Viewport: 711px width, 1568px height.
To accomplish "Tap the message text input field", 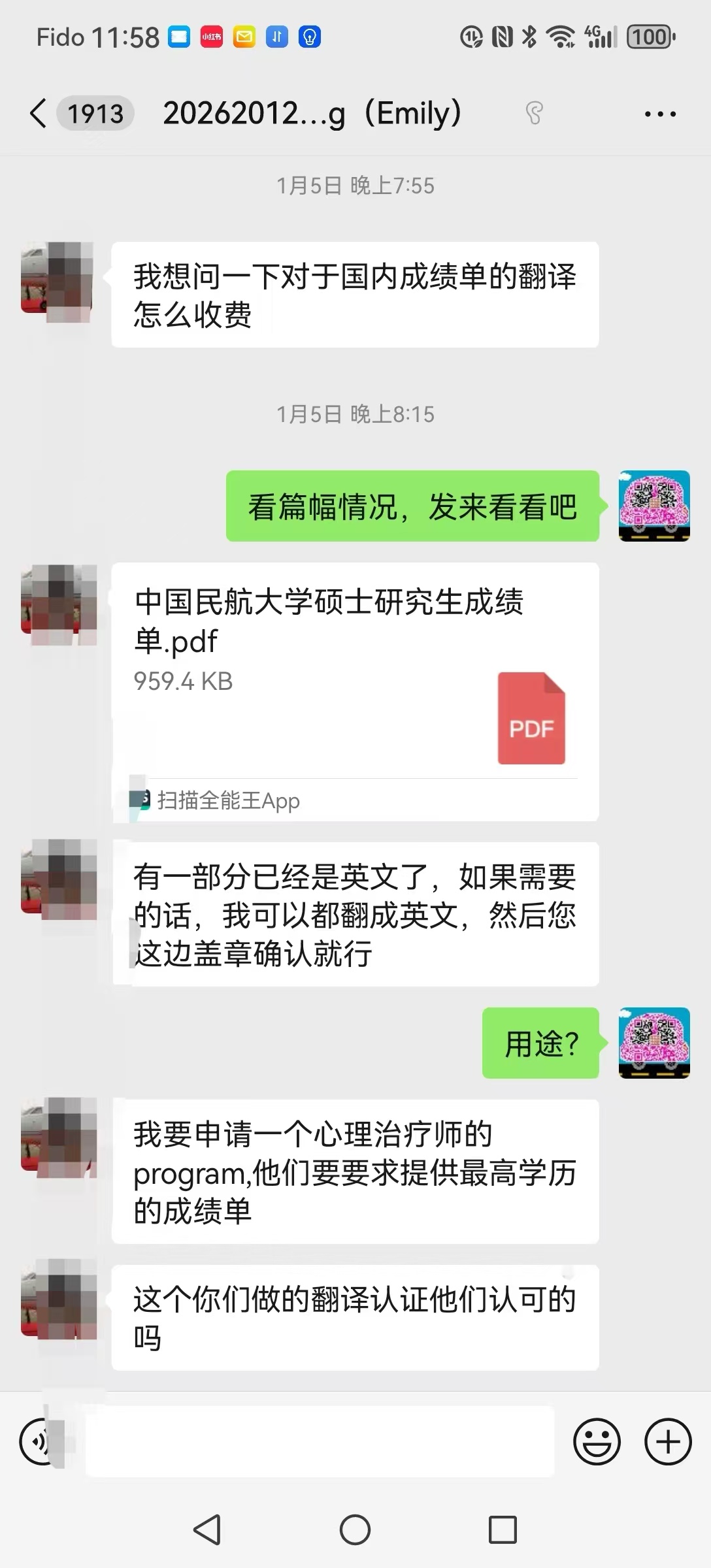I will [320, 1441].
